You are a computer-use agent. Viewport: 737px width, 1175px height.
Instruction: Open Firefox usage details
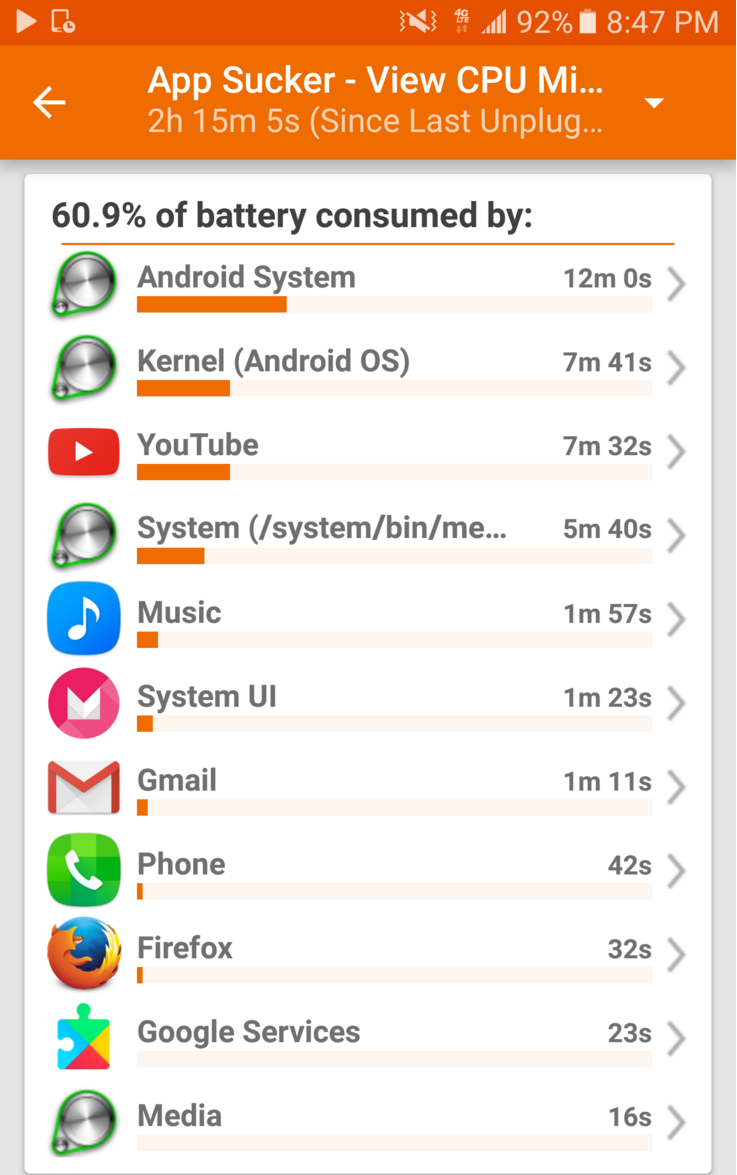(x=368, y=956)
